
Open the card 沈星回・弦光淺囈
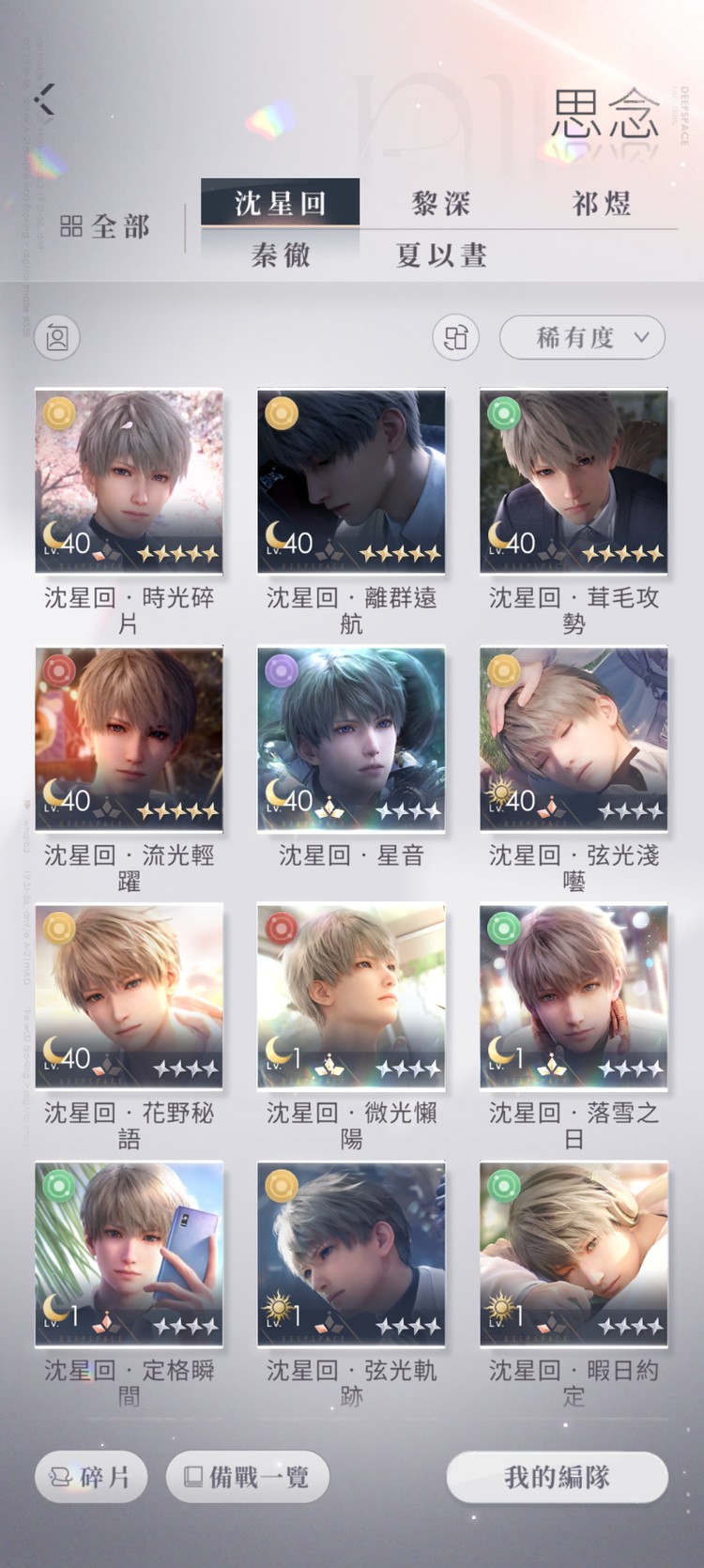coord(574,739)
